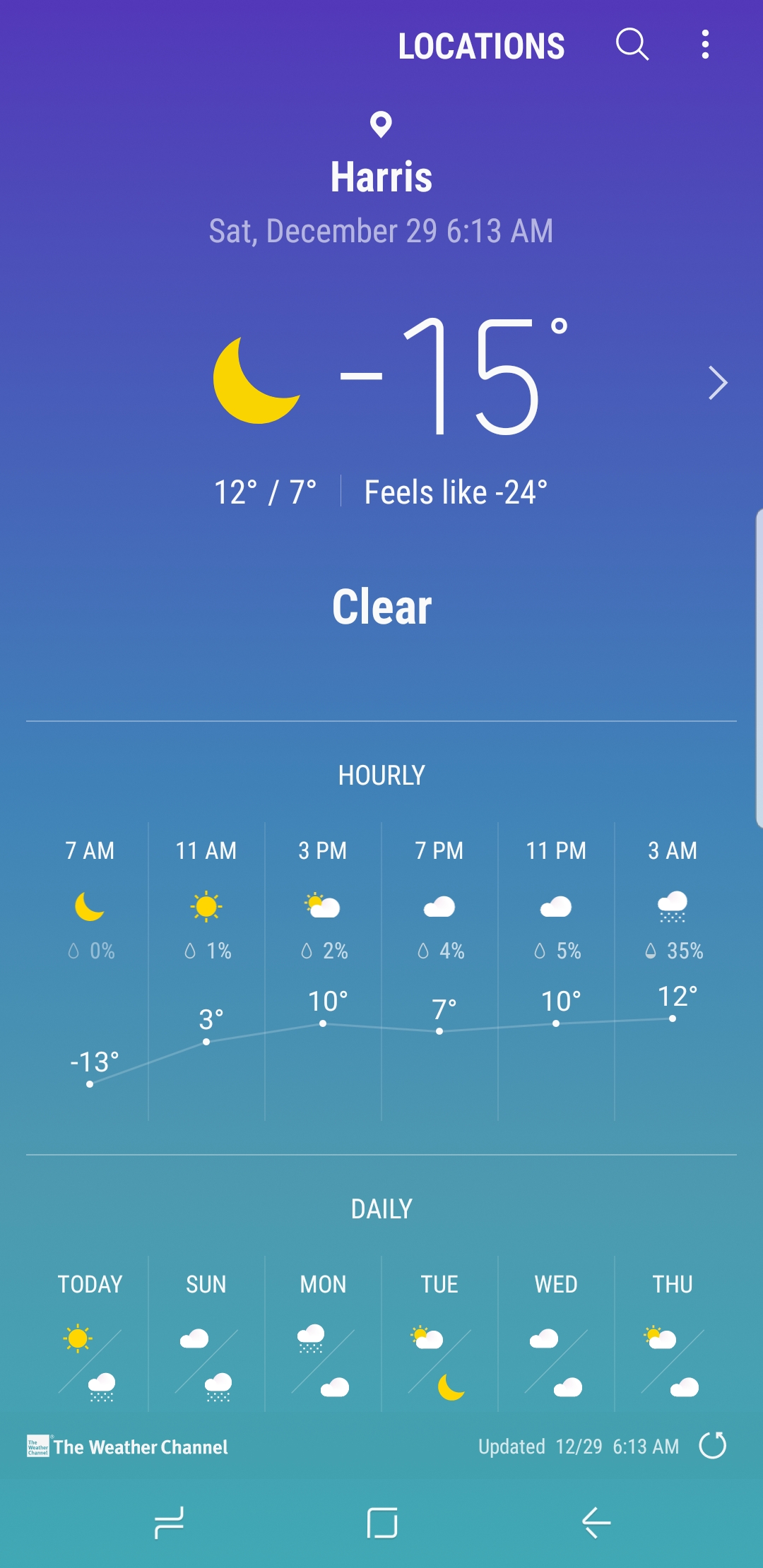This screenshot has width=763, height=1568.
Task: View WED daily forecast
Action: coord(556,1334)
